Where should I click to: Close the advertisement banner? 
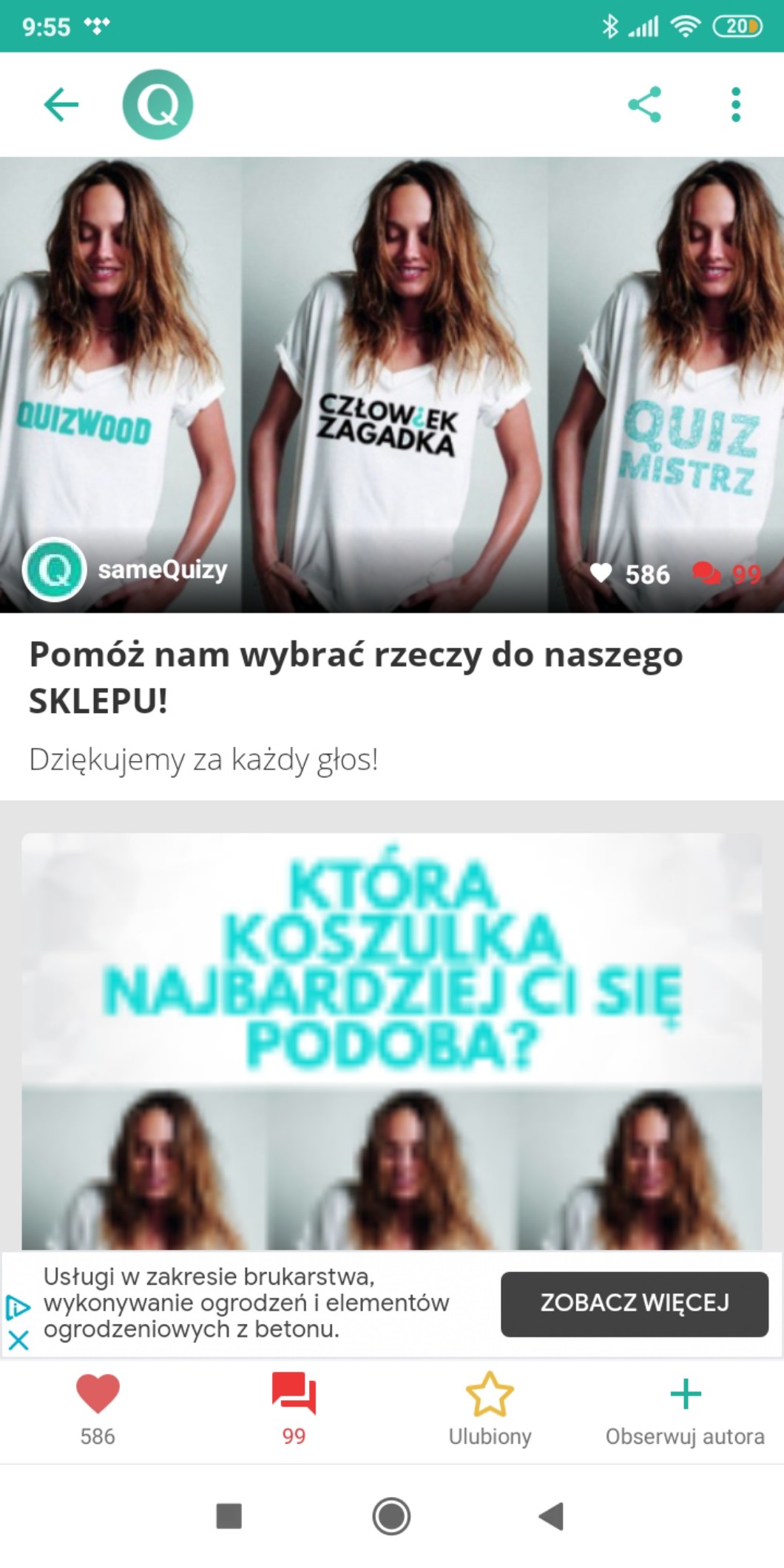[18, 1339]
